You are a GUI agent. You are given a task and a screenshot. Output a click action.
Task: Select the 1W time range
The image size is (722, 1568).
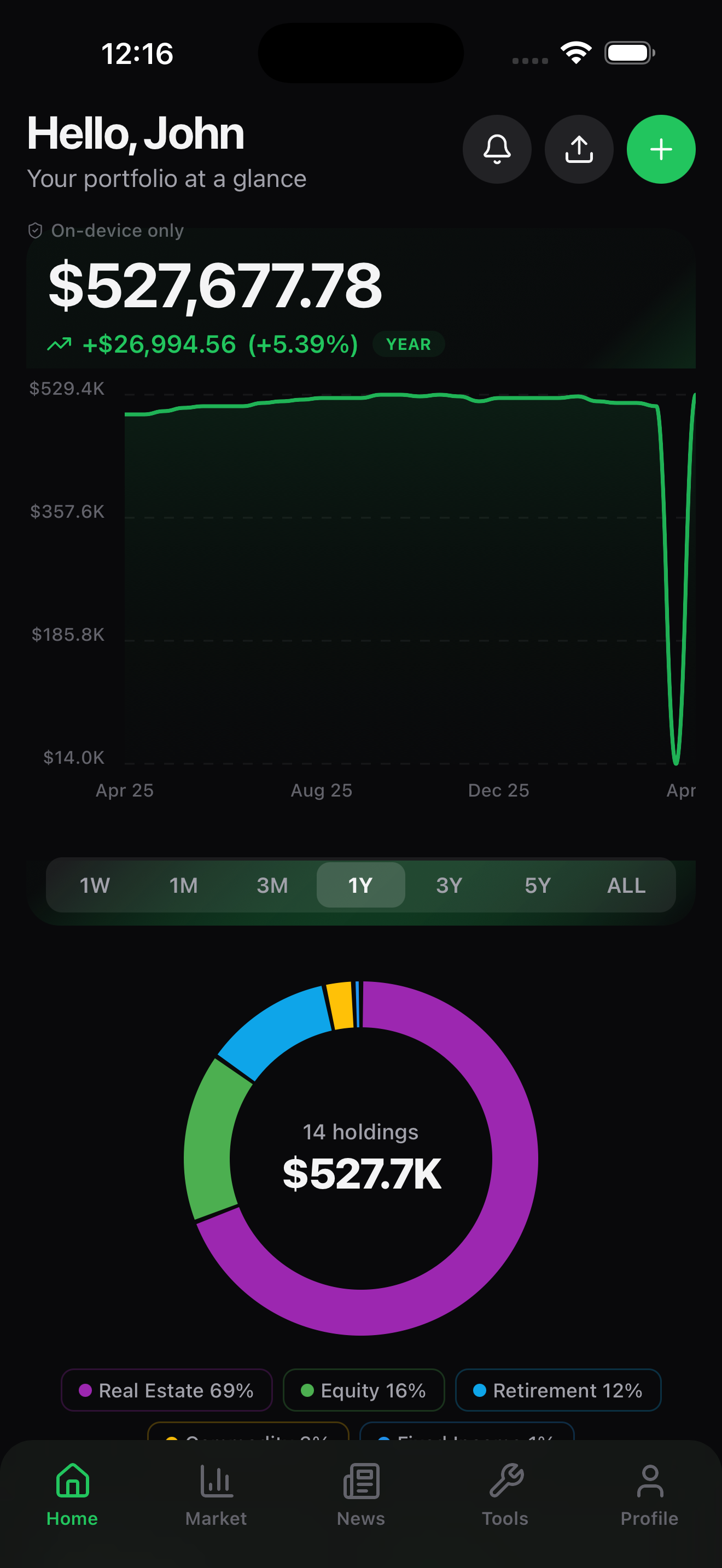95,885
